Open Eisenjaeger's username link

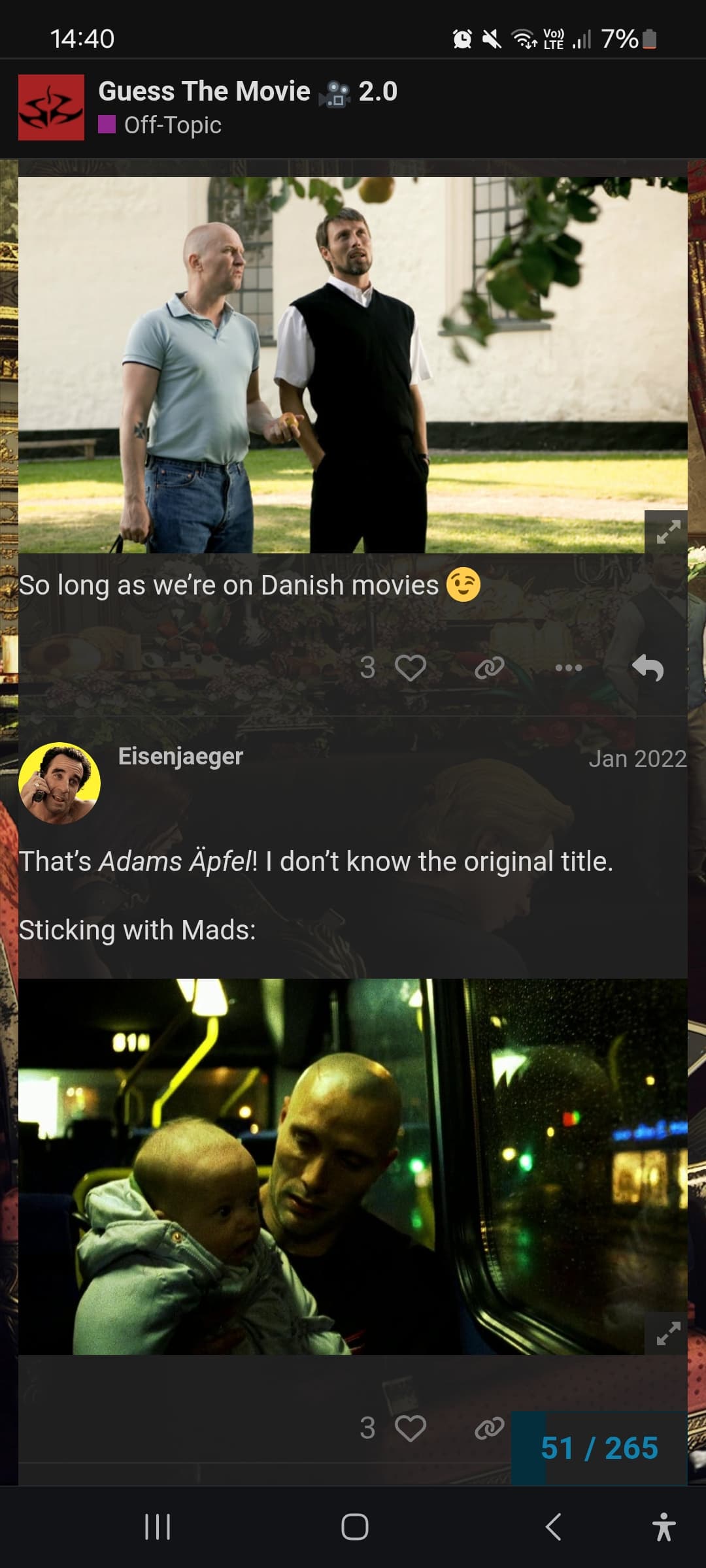(180, 756)
